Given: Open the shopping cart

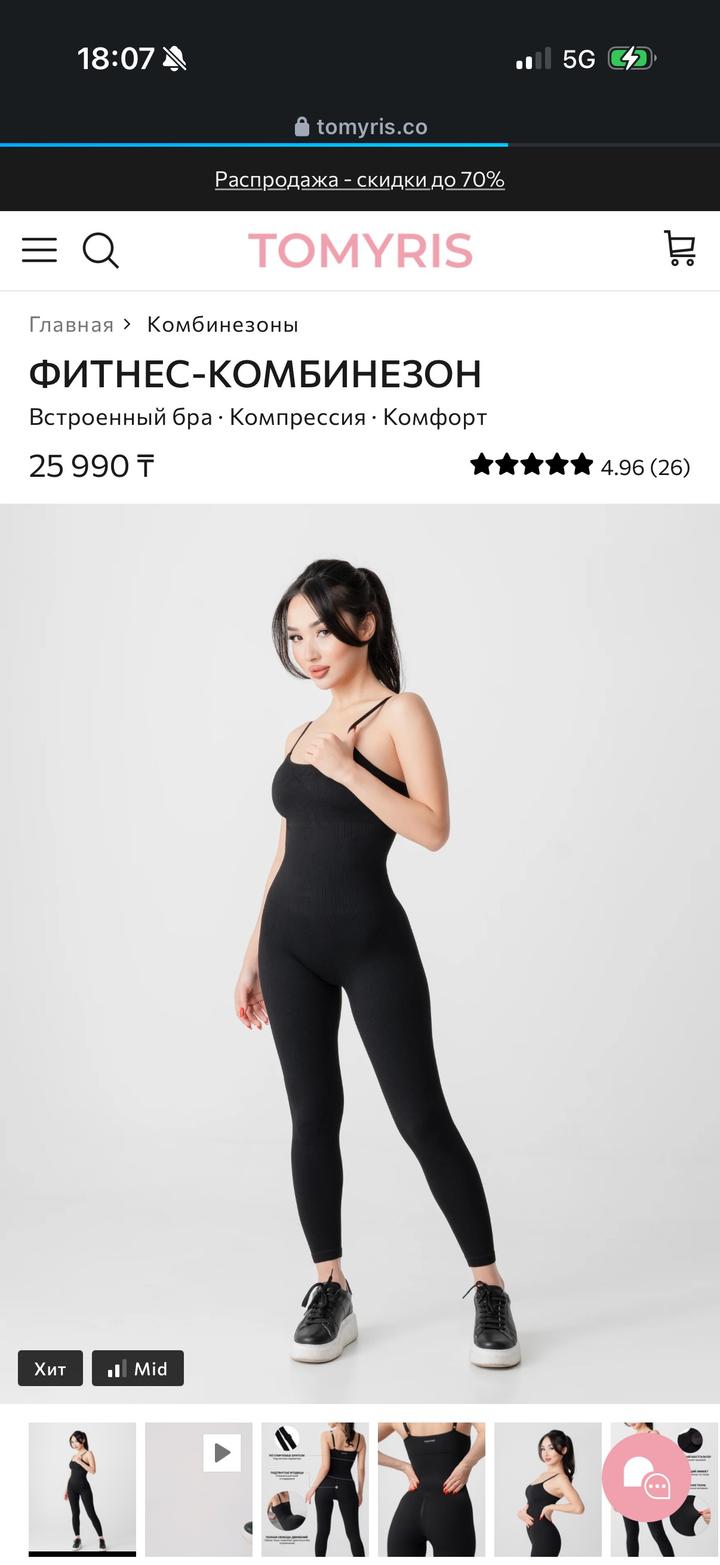Looking at the screenshot, I should 680,249.
